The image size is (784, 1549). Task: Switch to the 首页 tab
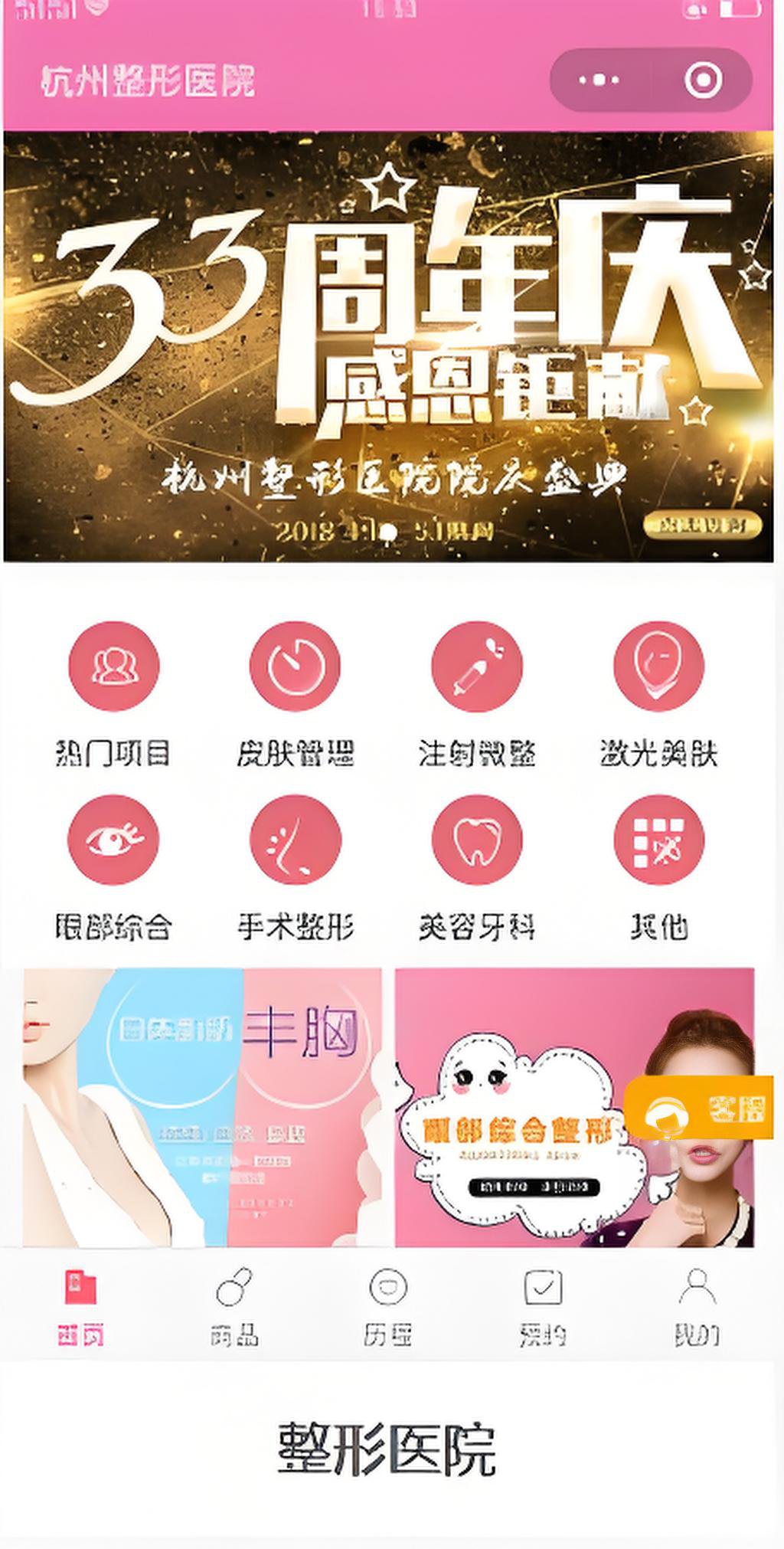[x=81, y=1308]
